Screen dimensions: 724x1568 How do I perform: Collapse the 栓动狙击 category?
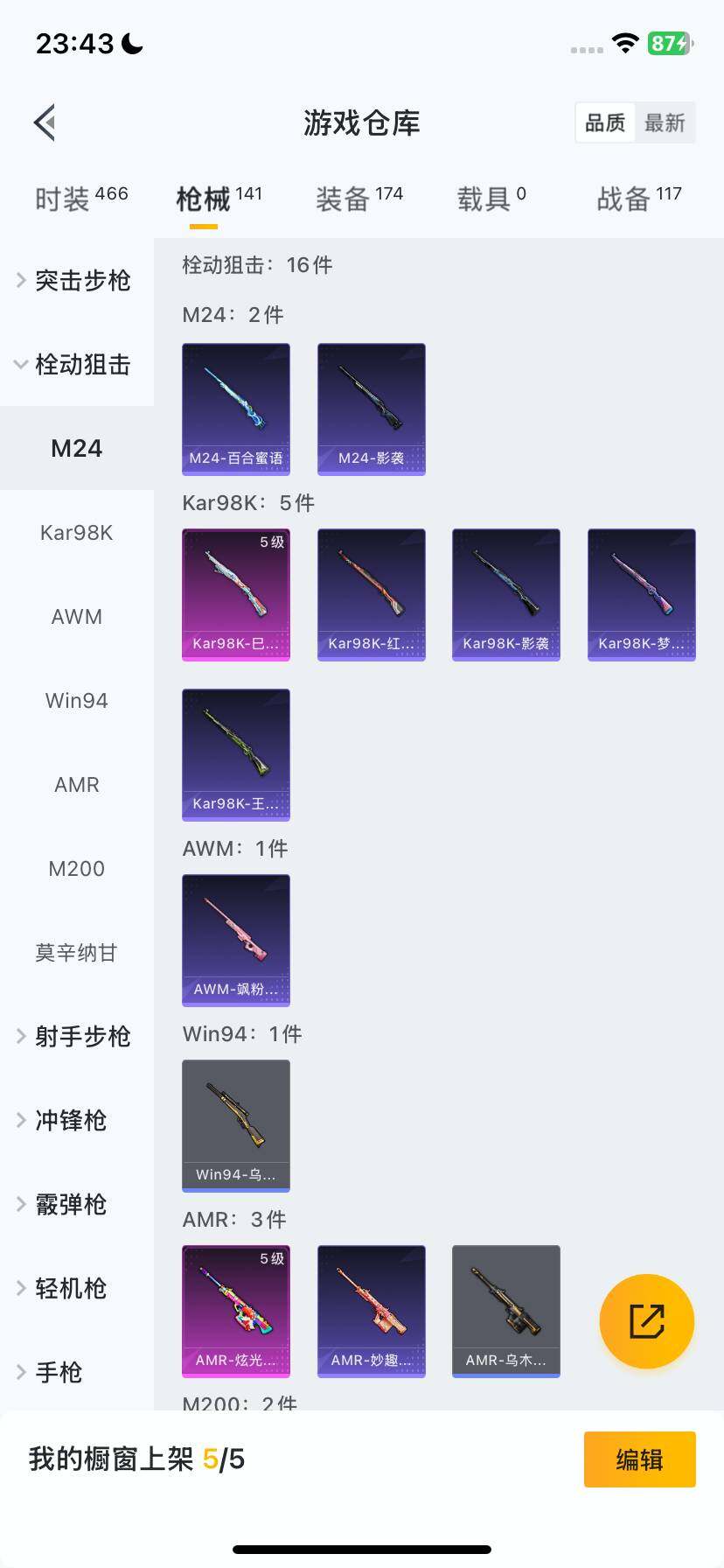click(x=77, y=364)
